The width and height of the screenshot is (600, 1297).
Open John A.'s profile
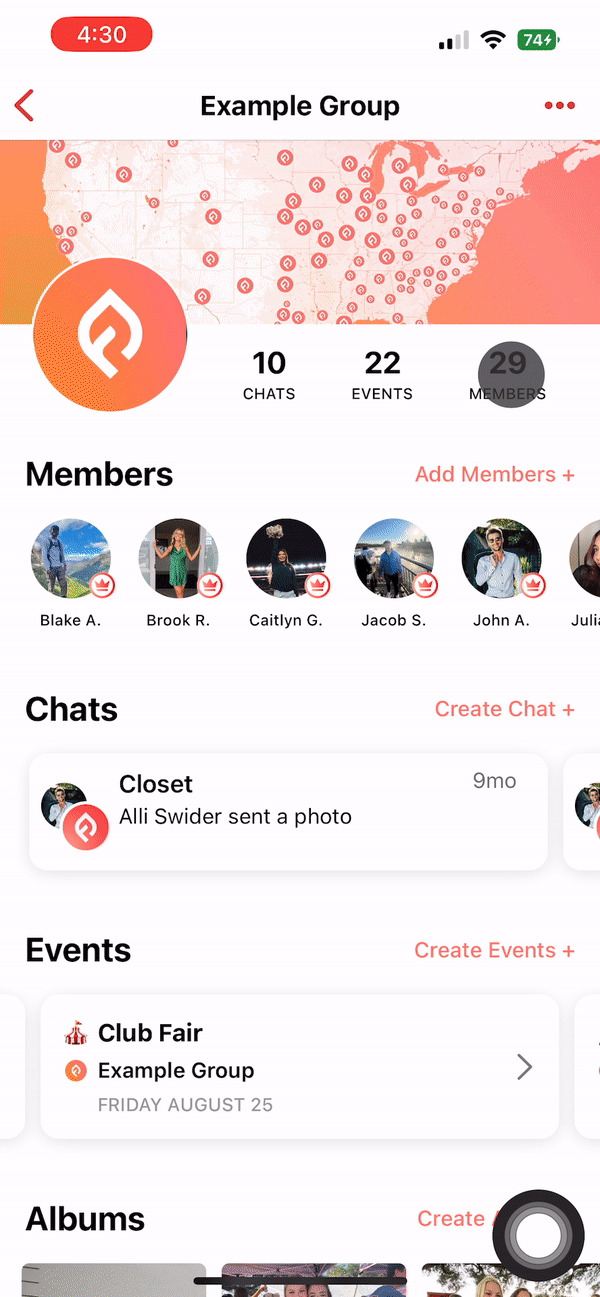click(x=502, y=559)
